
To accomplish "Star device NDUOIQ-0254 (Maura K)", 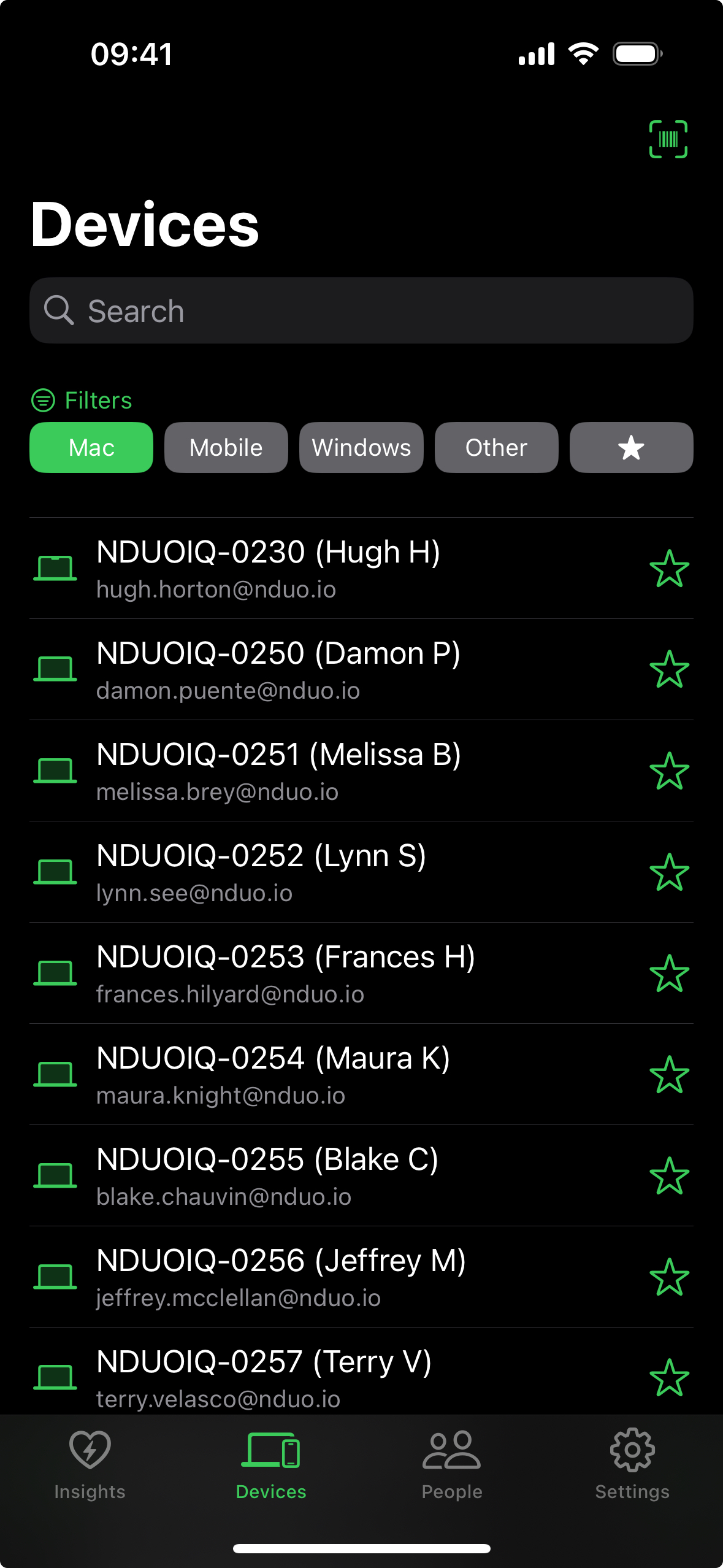I will (x=669, y=1074).
